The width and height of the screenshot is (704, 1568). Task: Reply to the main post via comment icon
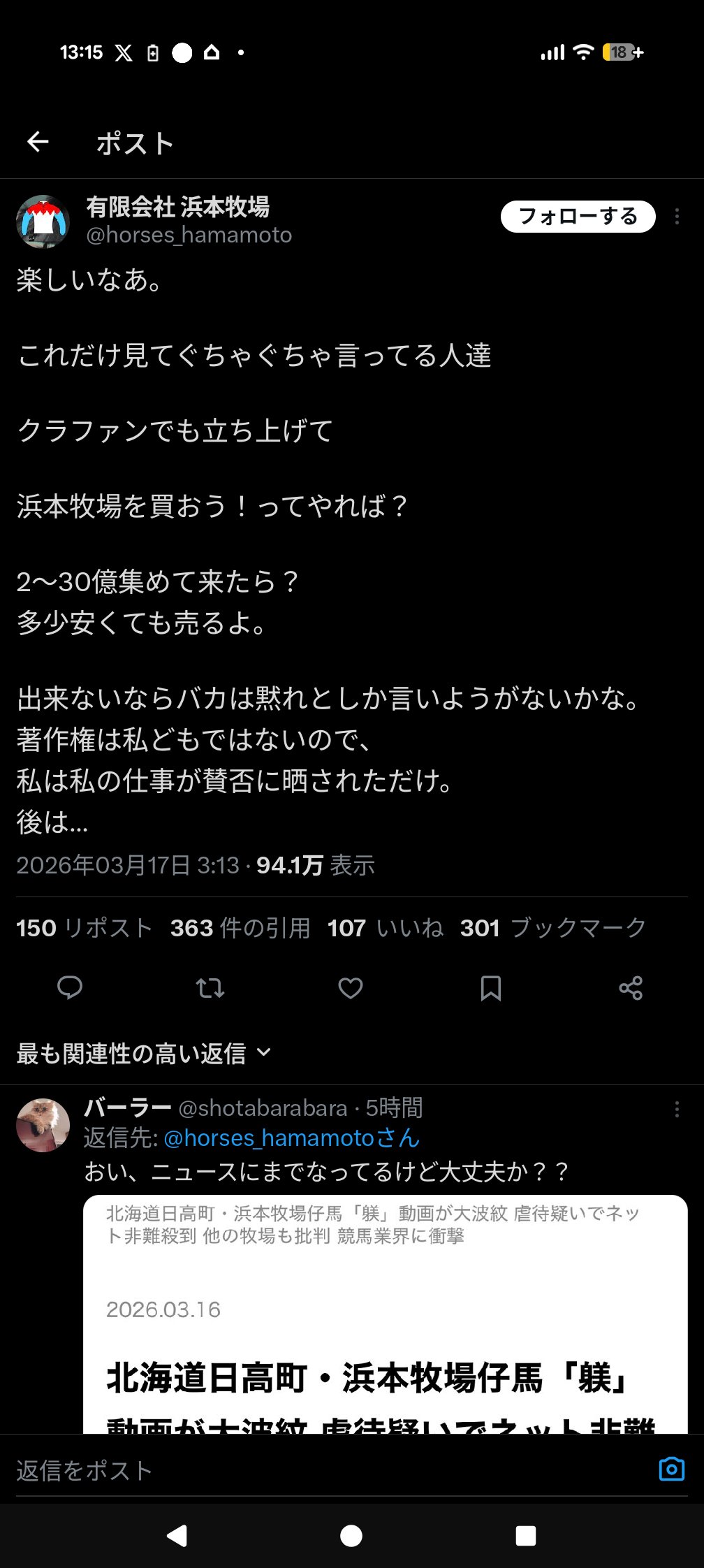(x=70, y=987)
